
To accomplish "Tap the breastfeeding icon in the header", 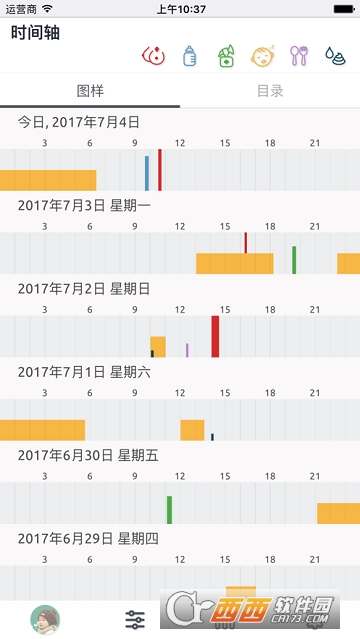I will (x=154, y=55).
